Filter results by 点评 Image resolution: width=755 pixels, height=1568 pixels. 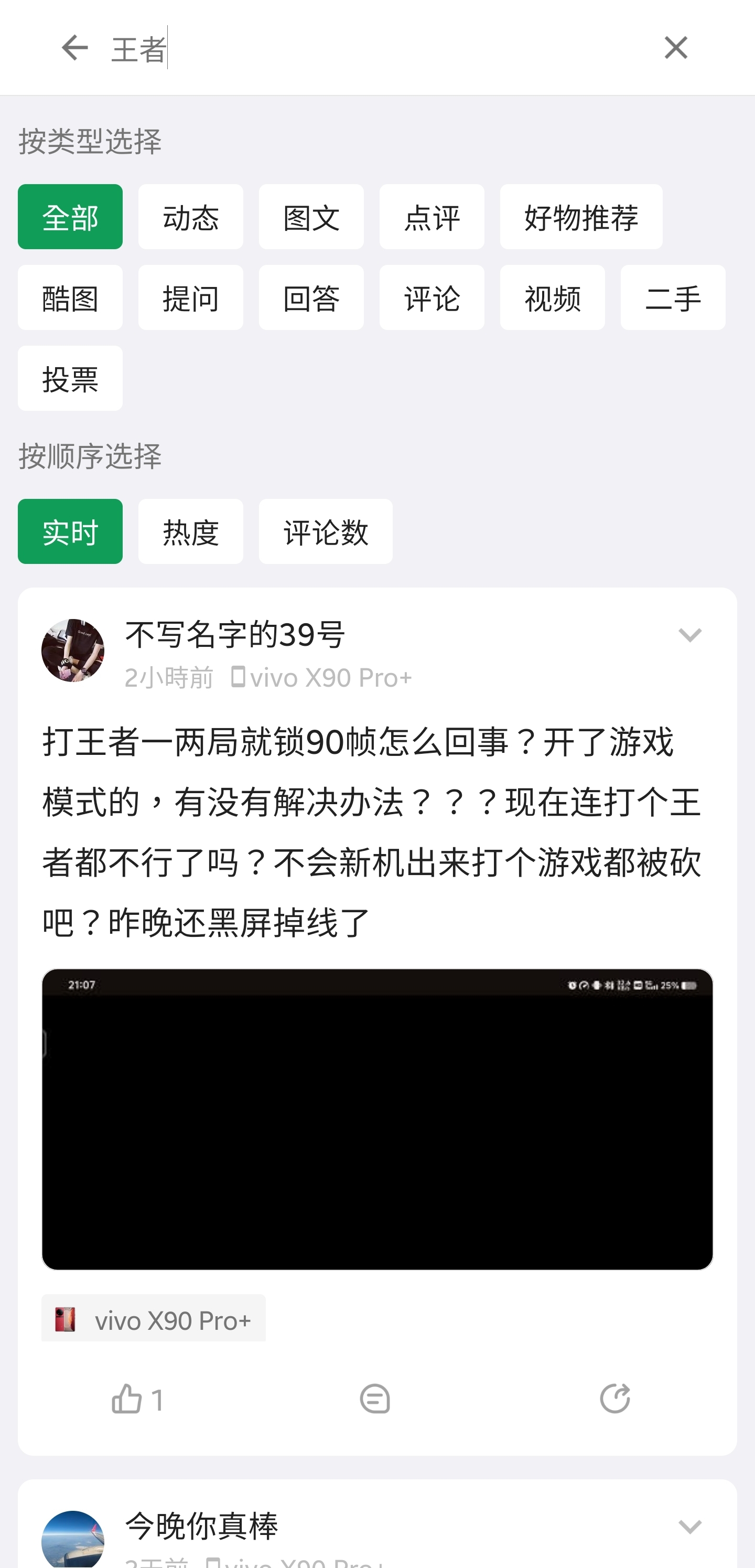click(x=432, y=217)
